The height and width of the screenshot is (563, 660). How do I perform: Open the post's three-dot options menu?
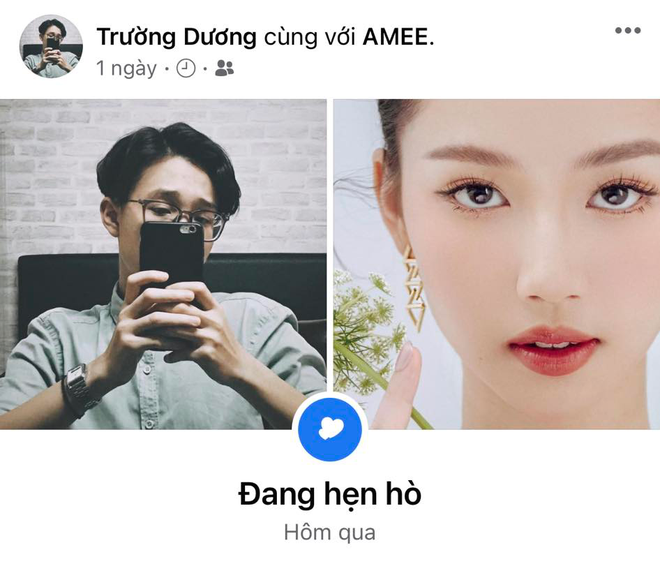pos(627,32)
